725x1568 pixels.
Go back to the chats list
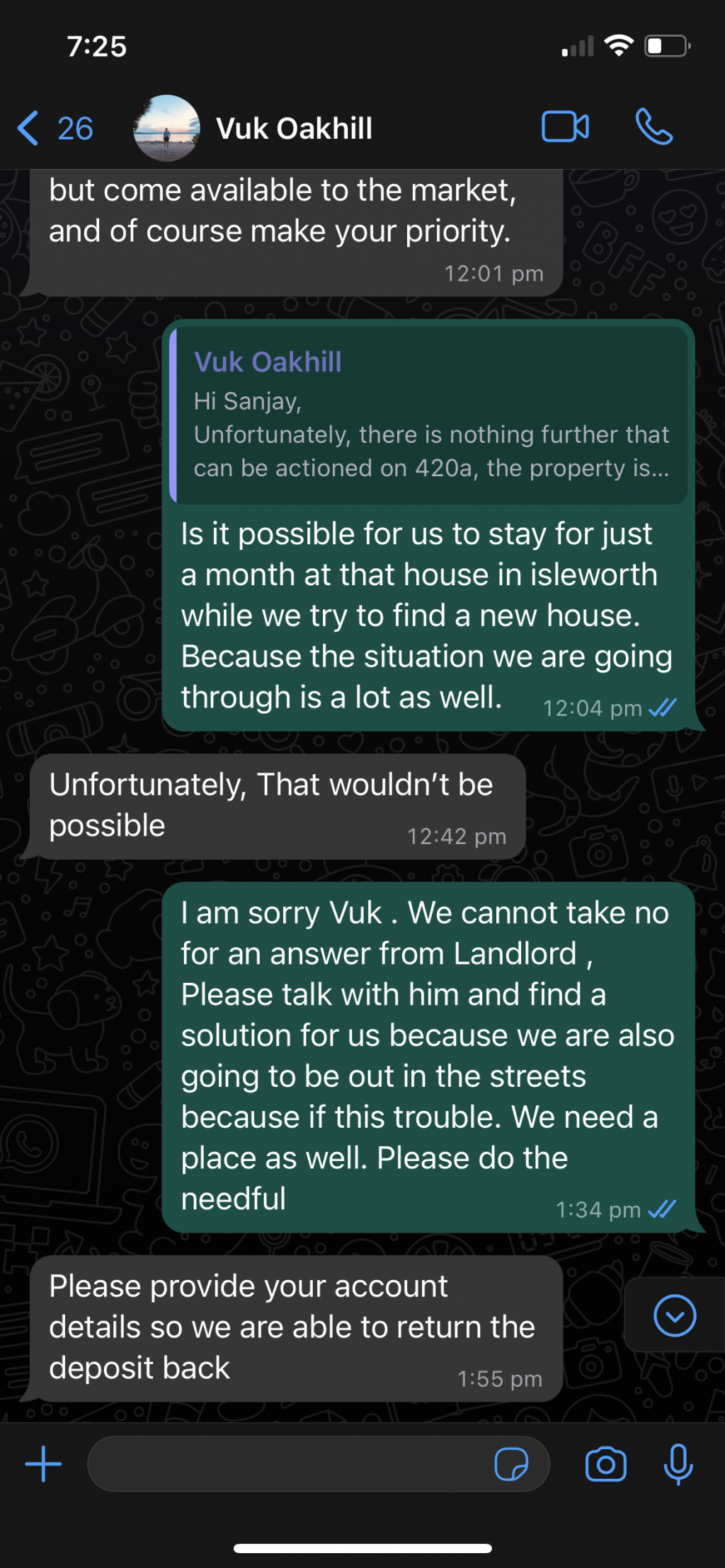(54, 129)
